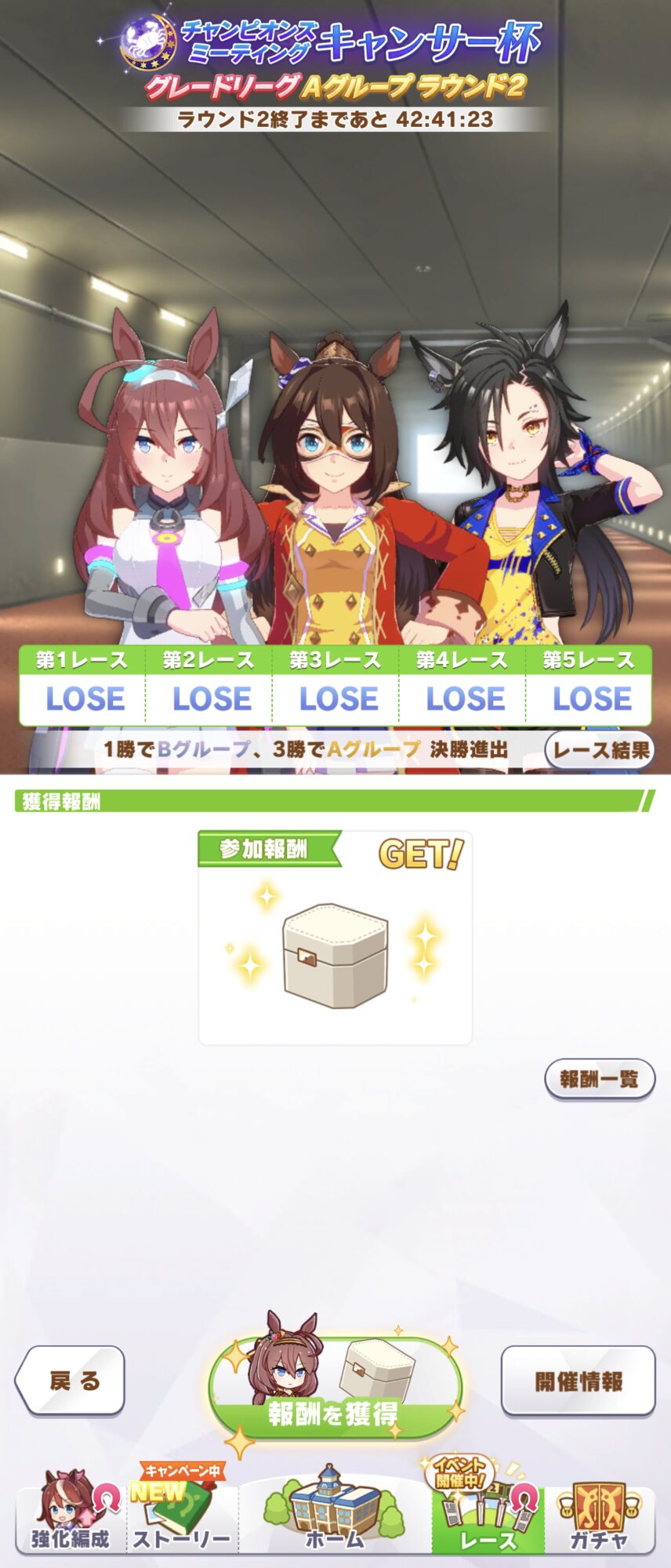Go back with the 戻る button
671x1568 pixels.
pyautogui.click(x=71, y=1381)
